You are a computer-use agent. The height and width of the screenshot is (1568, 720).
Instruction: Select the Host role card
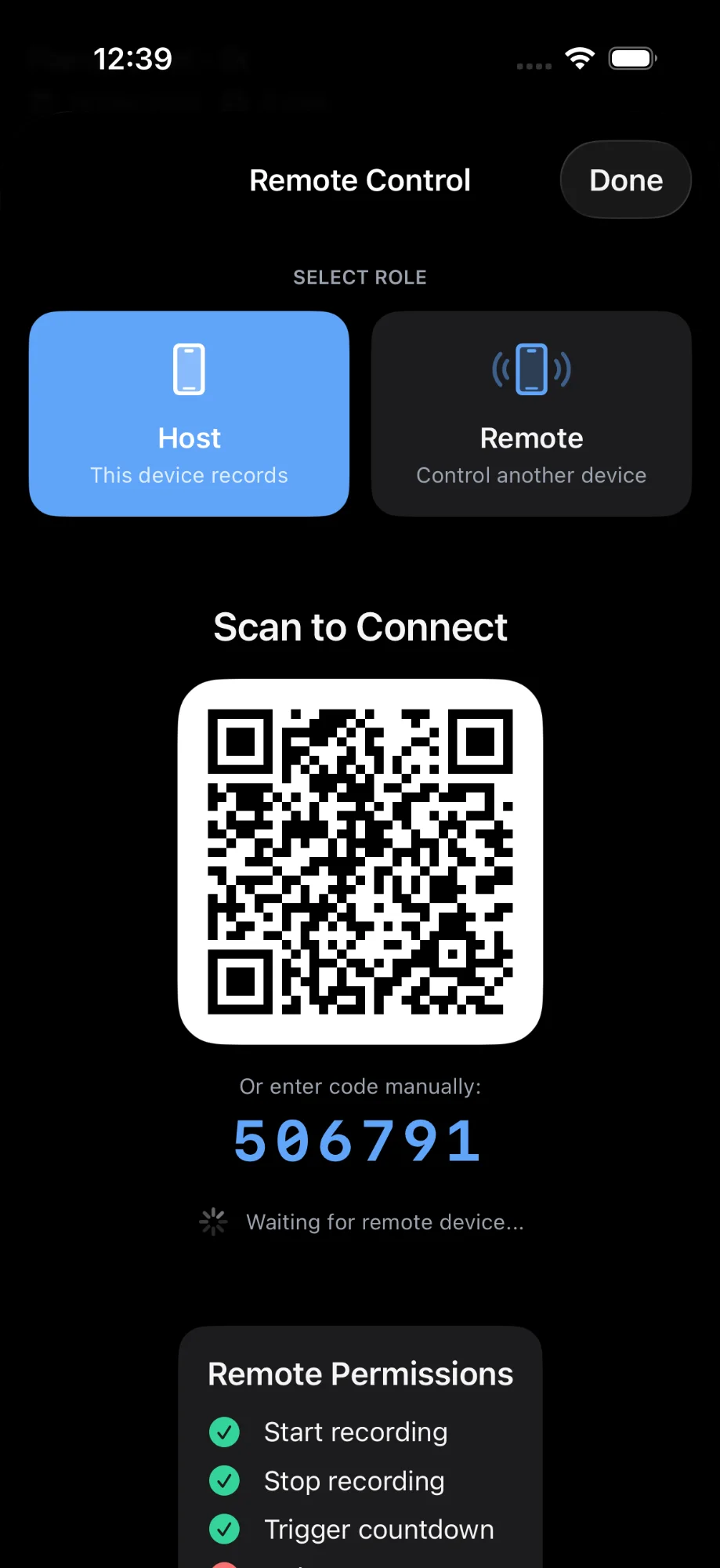[x=189, y=413]
